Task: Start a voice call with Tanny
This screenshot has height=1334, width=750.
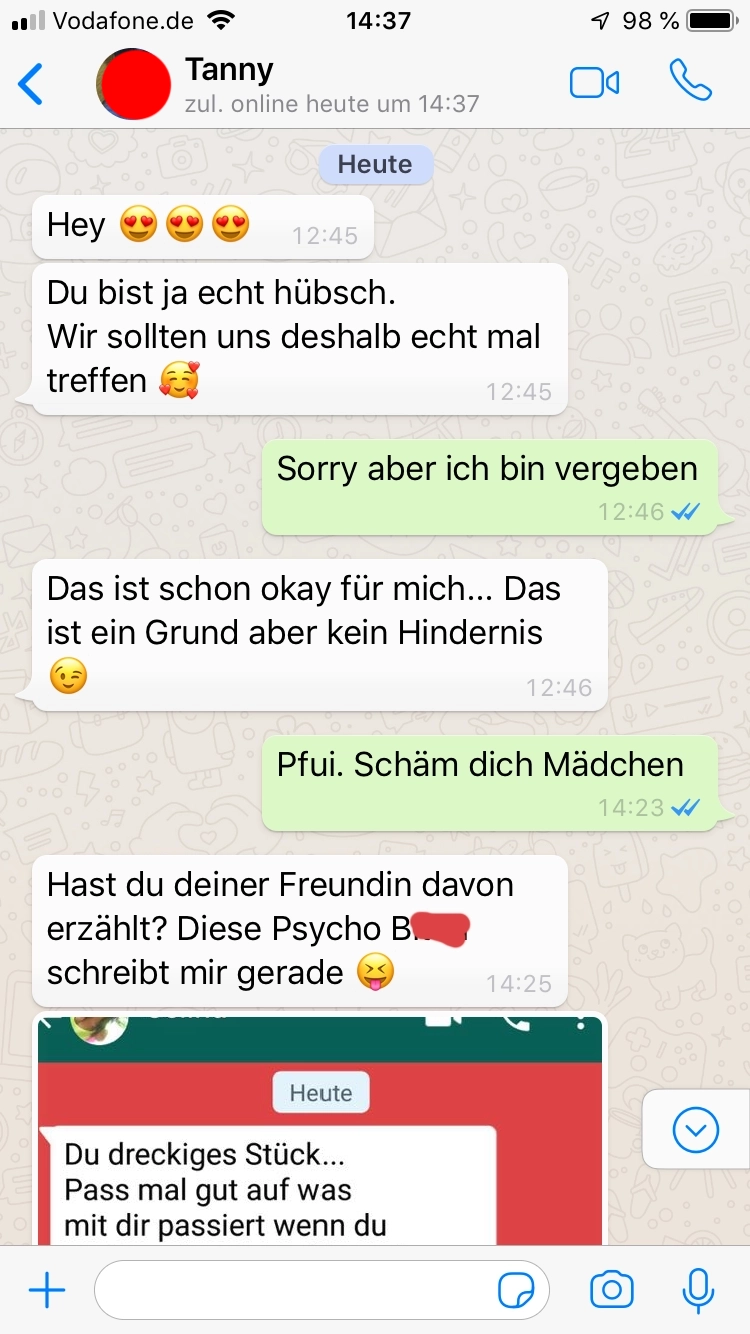Action: click(690, 82)
